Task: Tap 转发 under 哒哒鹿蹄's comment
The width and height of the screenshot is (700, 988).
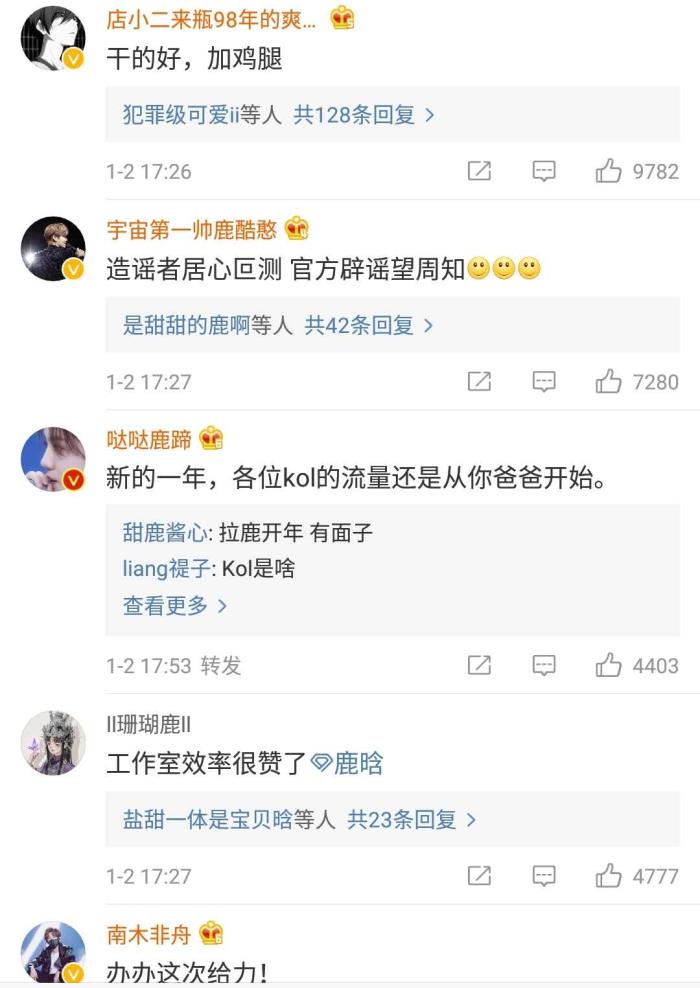Action: (x=220, y=665)
